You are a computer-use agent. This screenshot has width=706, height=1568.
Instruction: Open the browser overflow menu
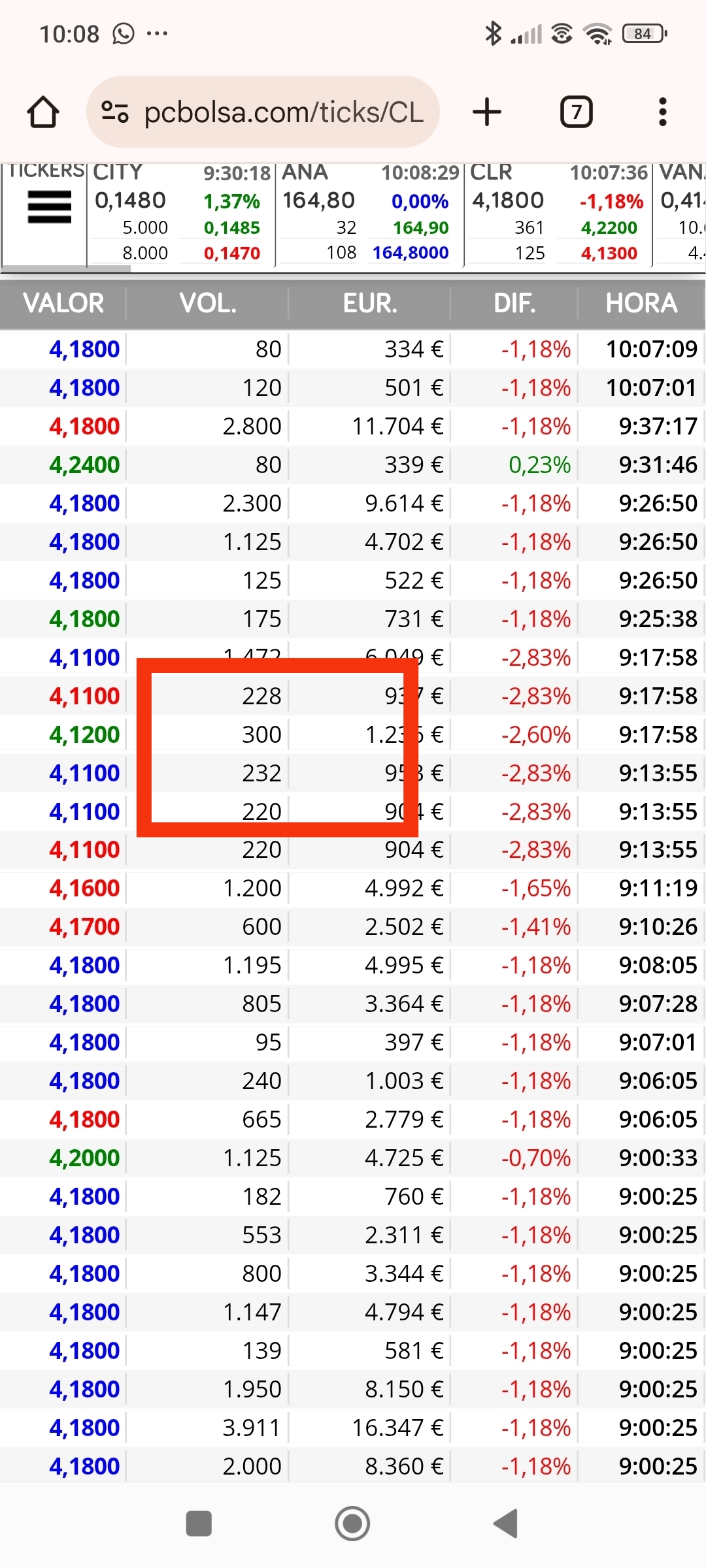[663, 112]
